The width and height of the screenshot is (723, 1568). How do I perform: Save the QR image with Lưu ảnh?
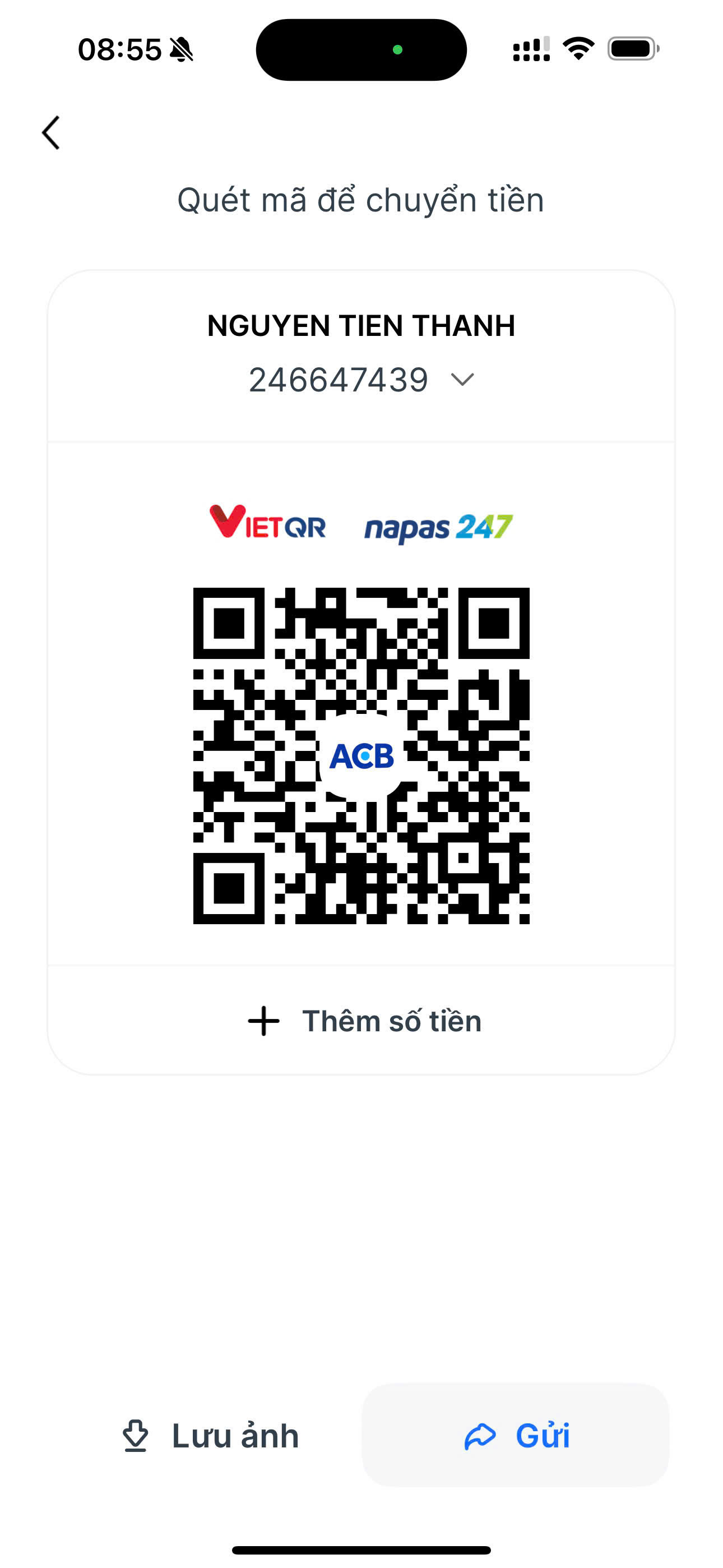tap(210, 1435)
